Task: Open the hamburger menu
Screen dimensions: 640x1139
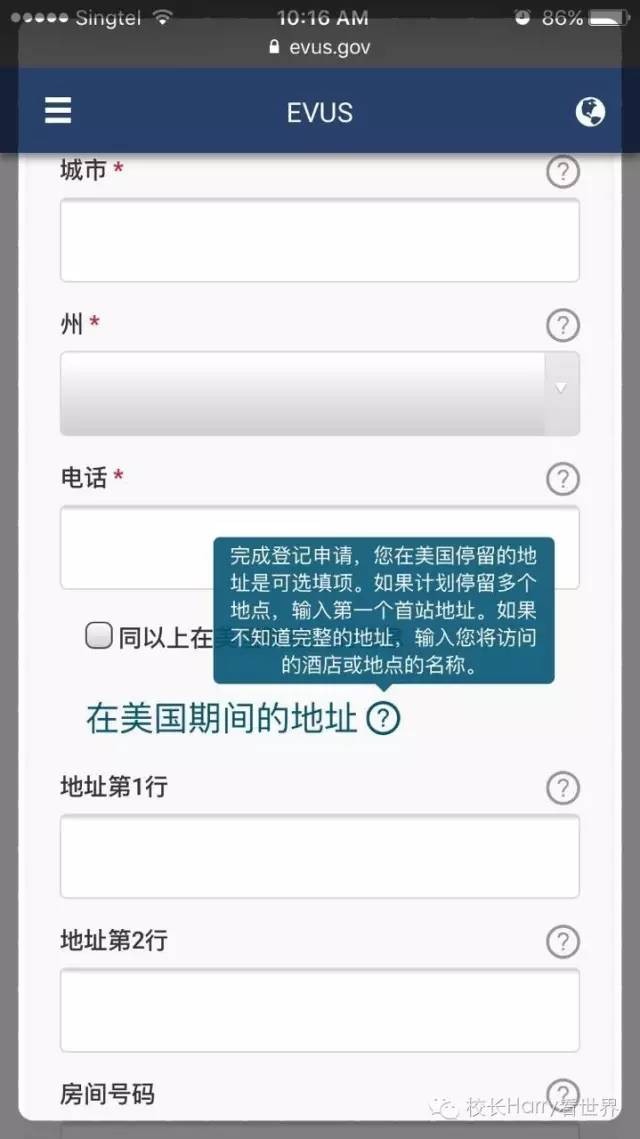Action: (x=58, y=111)
